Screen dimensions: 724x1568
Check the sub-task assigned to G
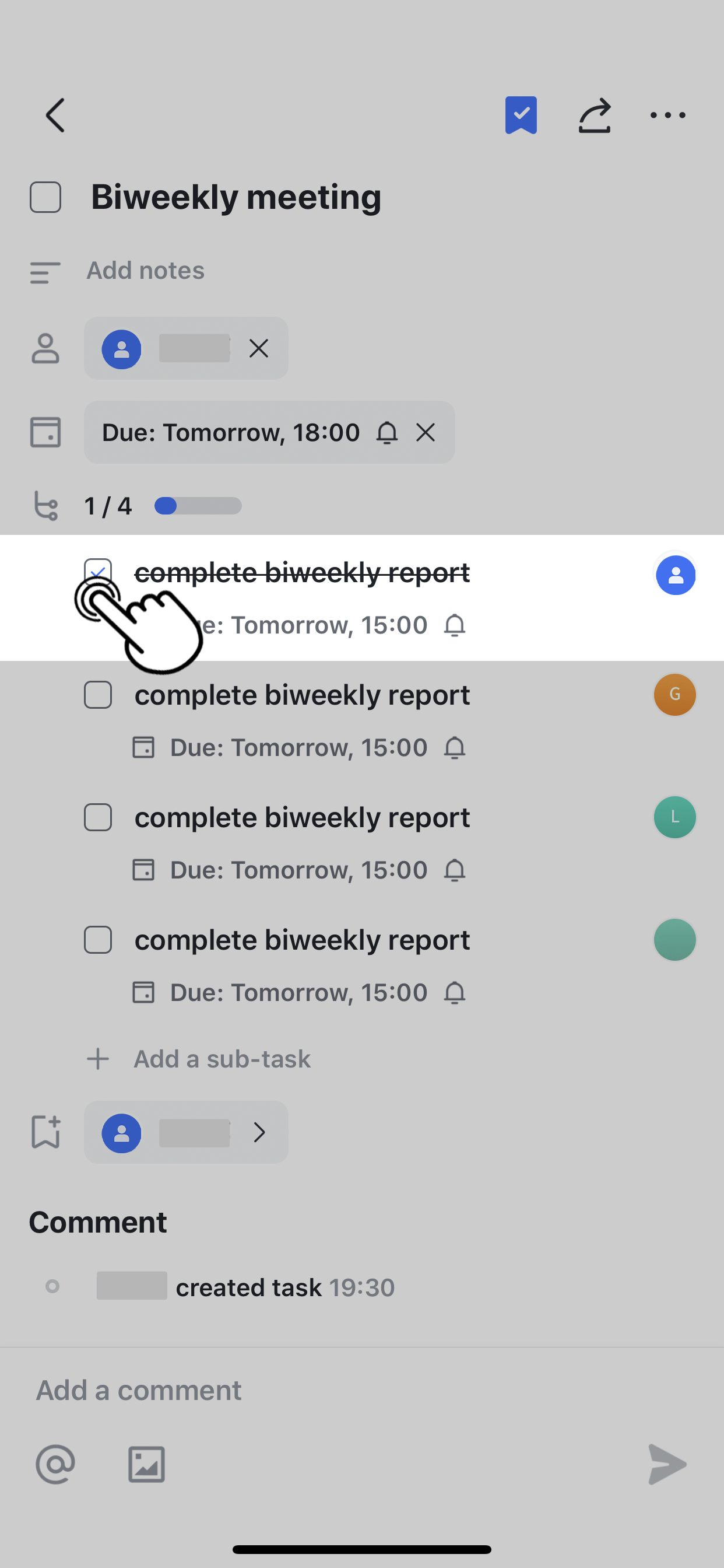point(97,695)
